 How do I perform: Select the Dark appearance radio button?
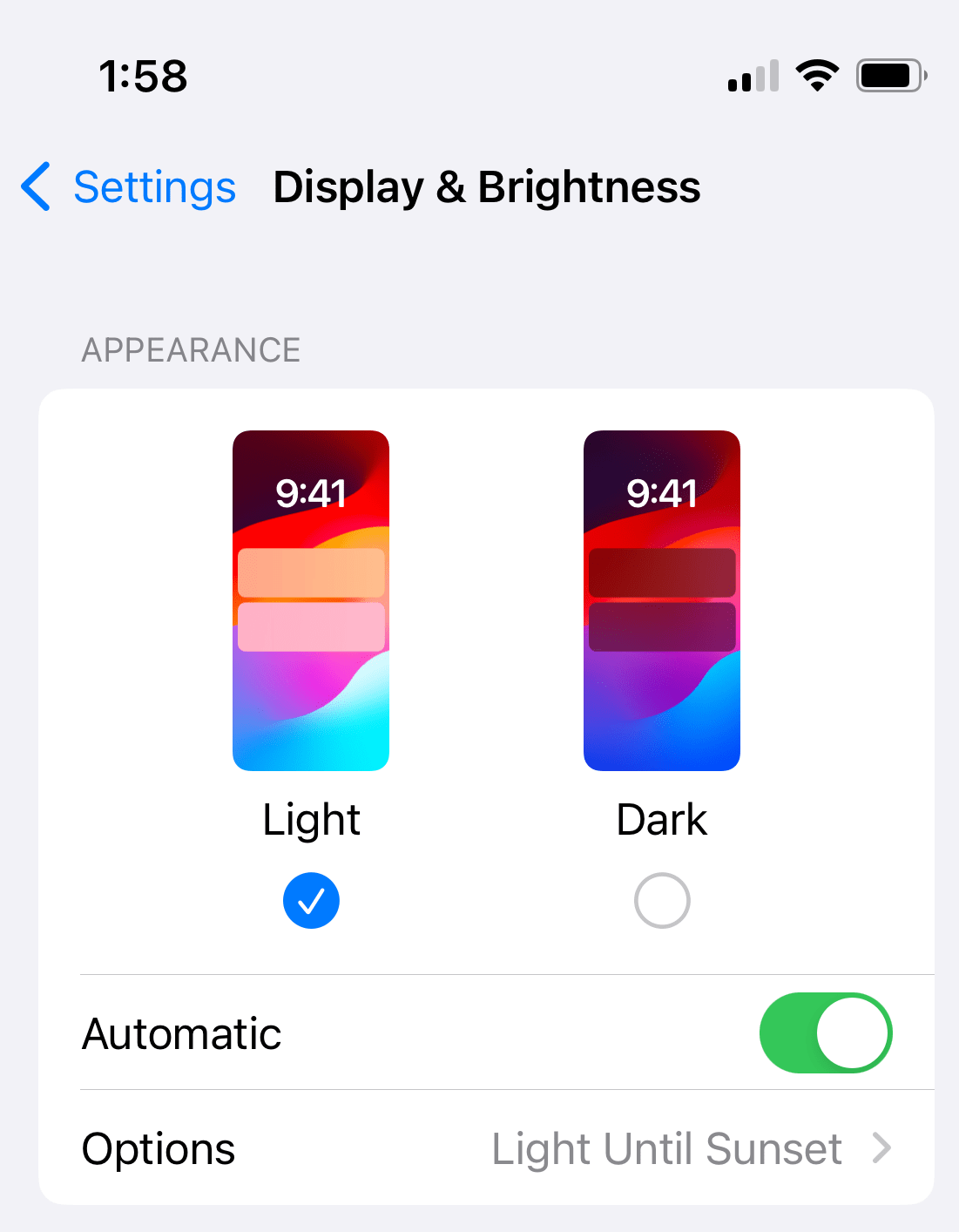click(662, 900)
